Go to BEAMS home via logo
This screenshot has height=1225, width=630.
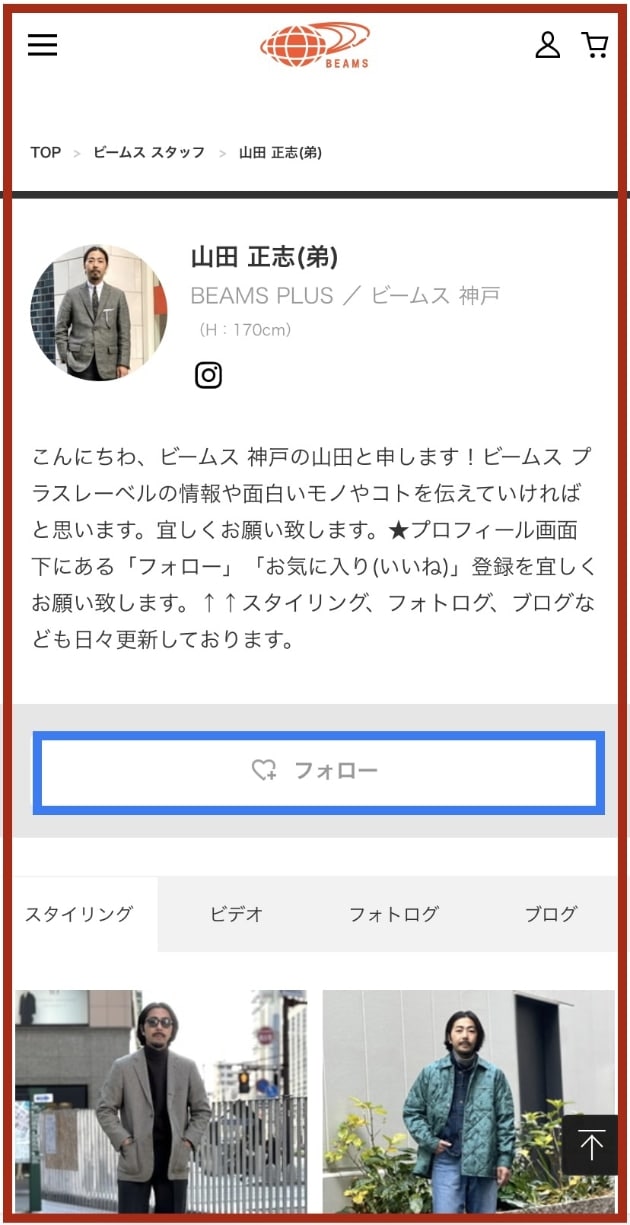click(315, 45)
